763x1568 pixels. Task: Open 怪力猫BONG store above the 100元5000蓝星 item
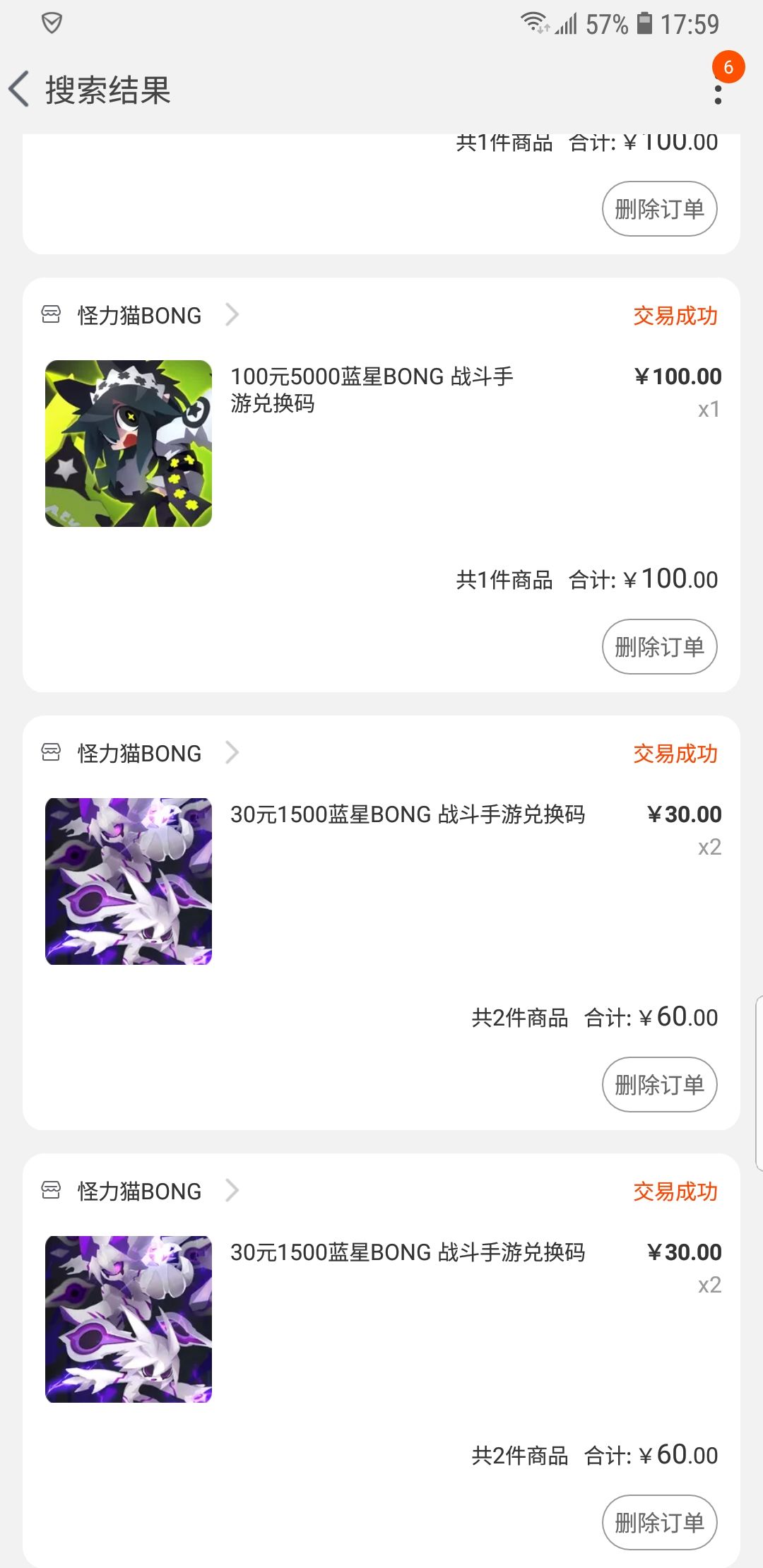coord(140,315)
